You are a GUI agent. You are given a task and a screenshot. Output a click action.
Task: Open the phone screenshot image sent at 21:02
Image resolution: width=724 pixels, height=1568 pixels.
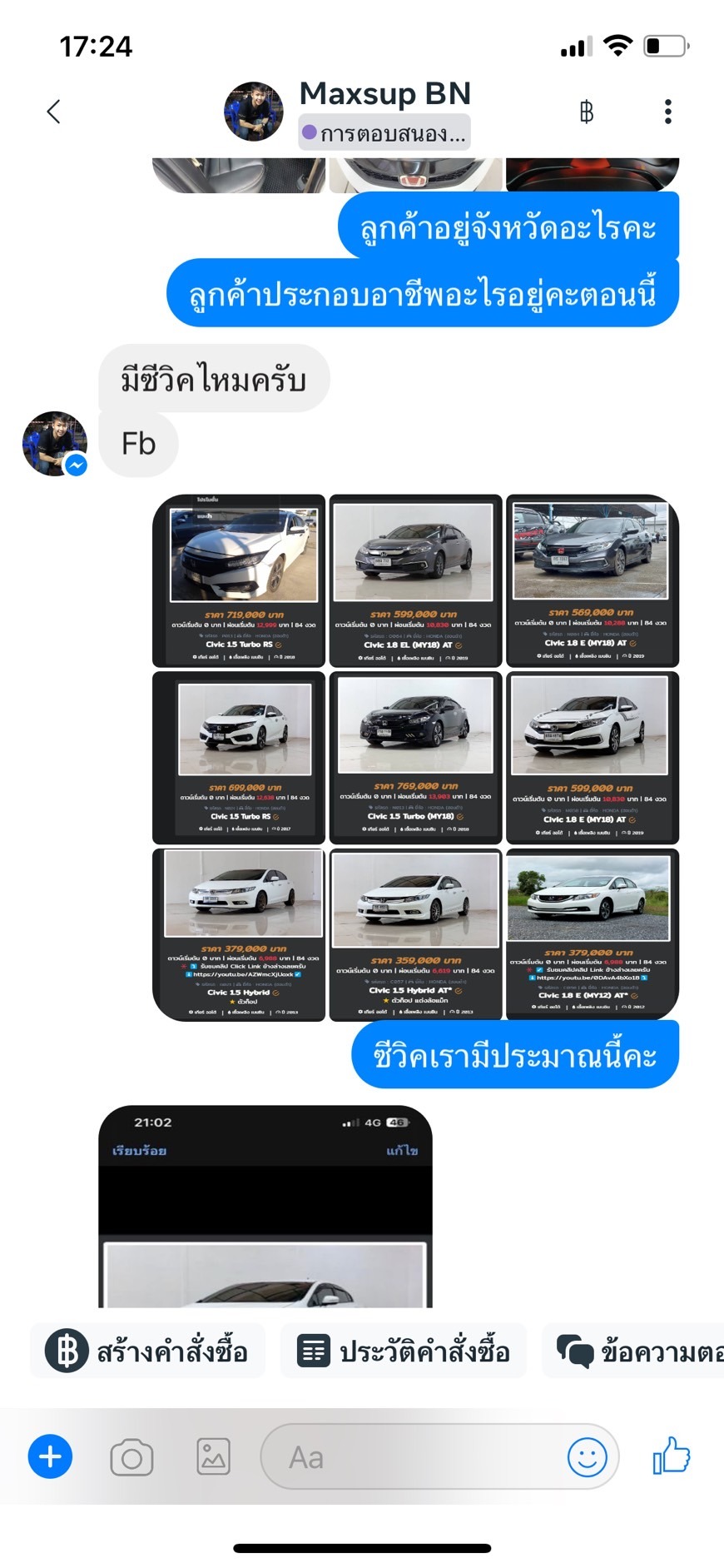[265, 1206]
